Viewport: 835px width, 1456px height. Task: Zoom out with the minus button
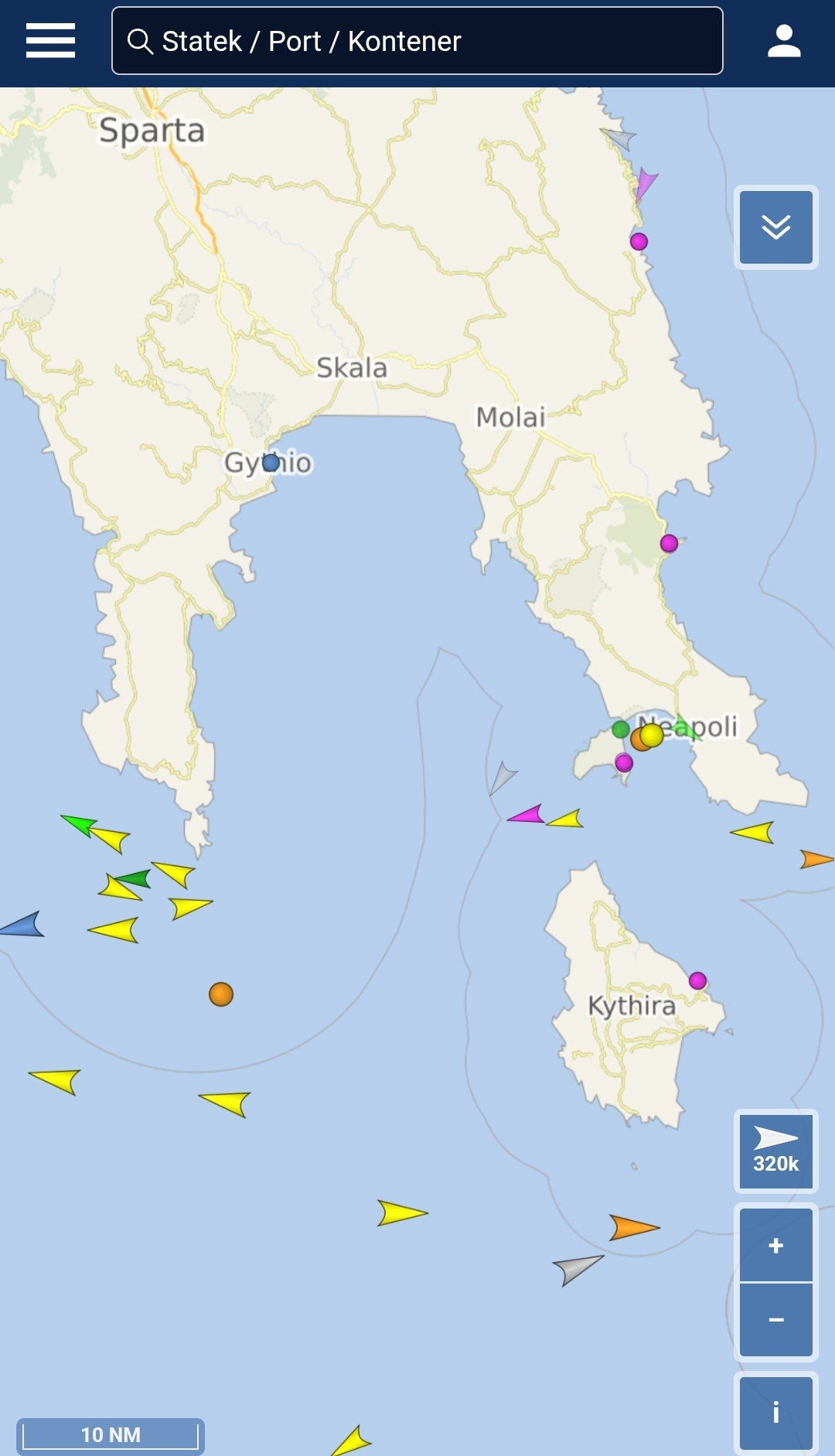click(x=775, y=1319)
